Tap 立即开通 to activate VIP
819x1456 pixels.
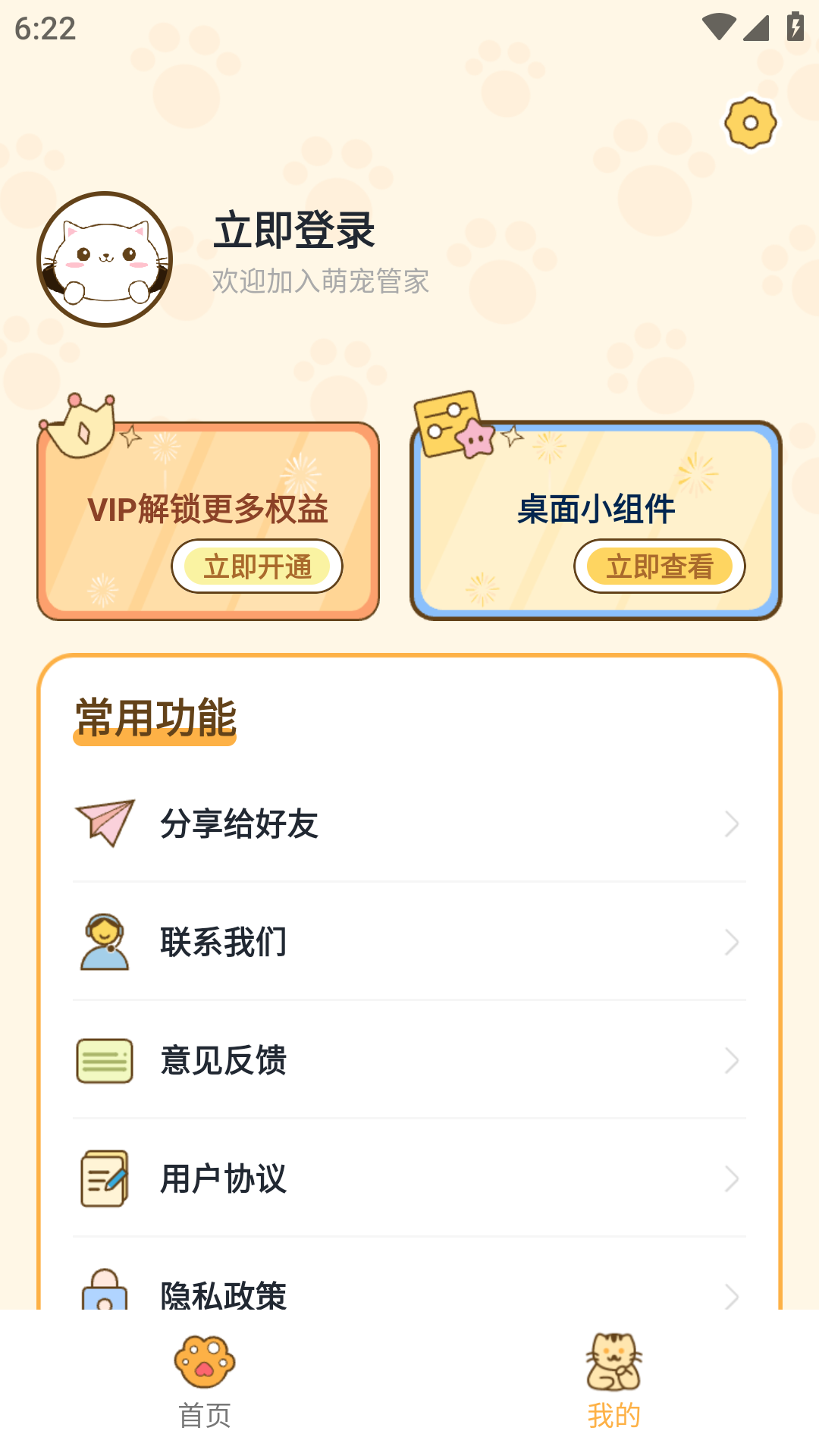[257, 566]
